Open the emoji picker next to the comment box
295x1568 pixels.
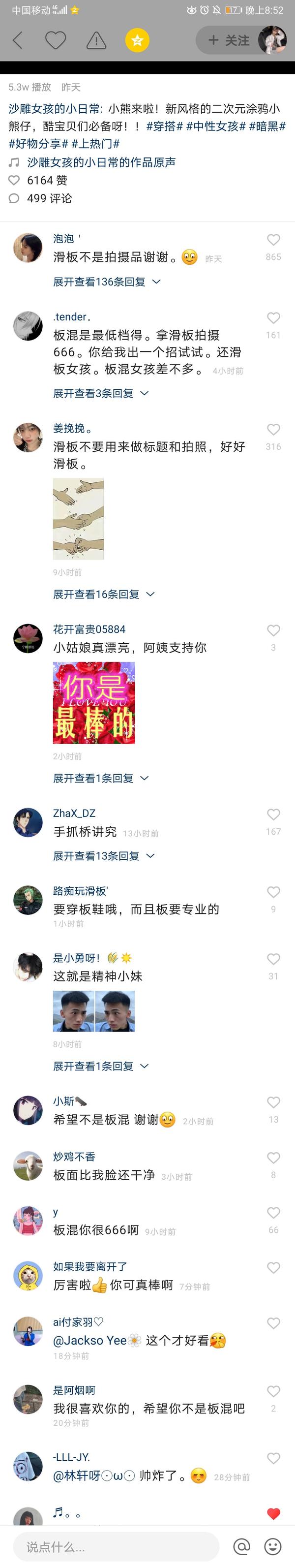(272, 1546)
